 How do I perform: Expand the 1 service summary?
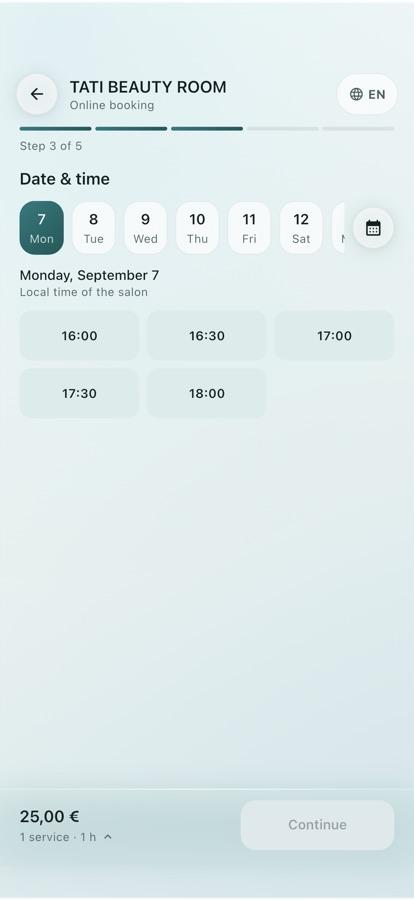tap(66, 837)
